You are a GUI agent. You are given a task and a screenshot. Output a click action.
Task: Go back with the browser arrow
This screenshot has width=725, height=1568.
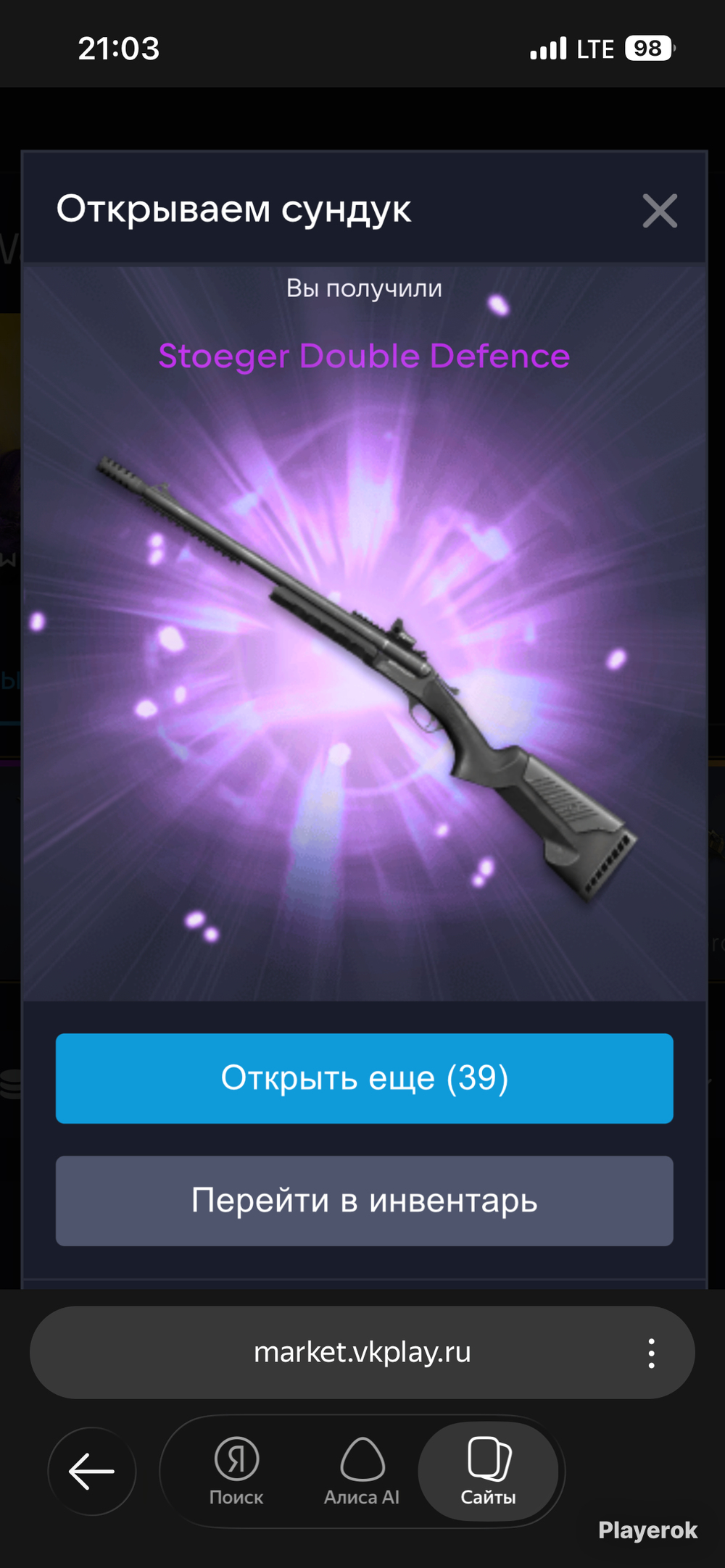[x=92, y=1471]
